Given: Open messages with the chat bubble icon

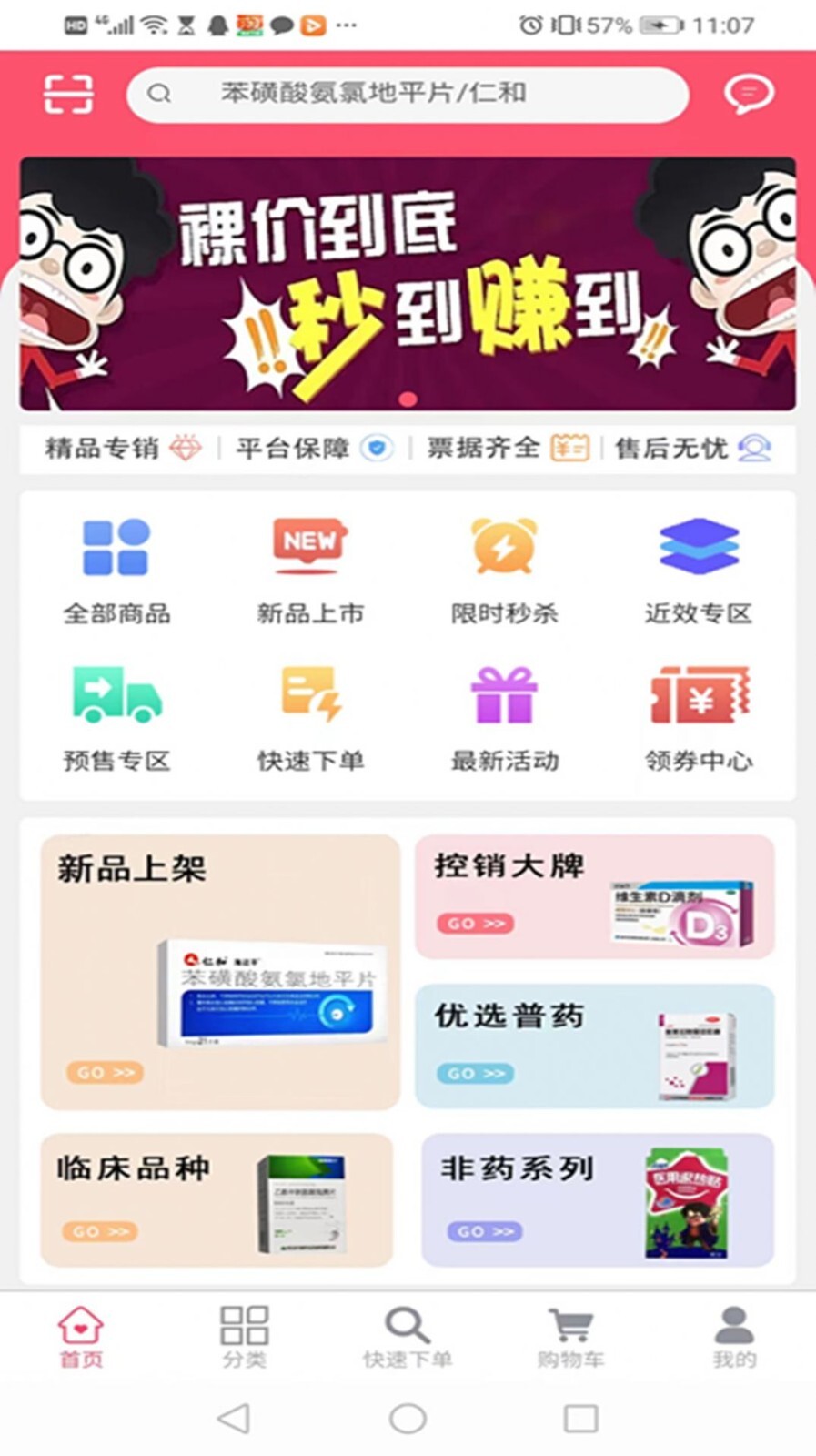Looking at the screenshot, I should click(748, 93).
